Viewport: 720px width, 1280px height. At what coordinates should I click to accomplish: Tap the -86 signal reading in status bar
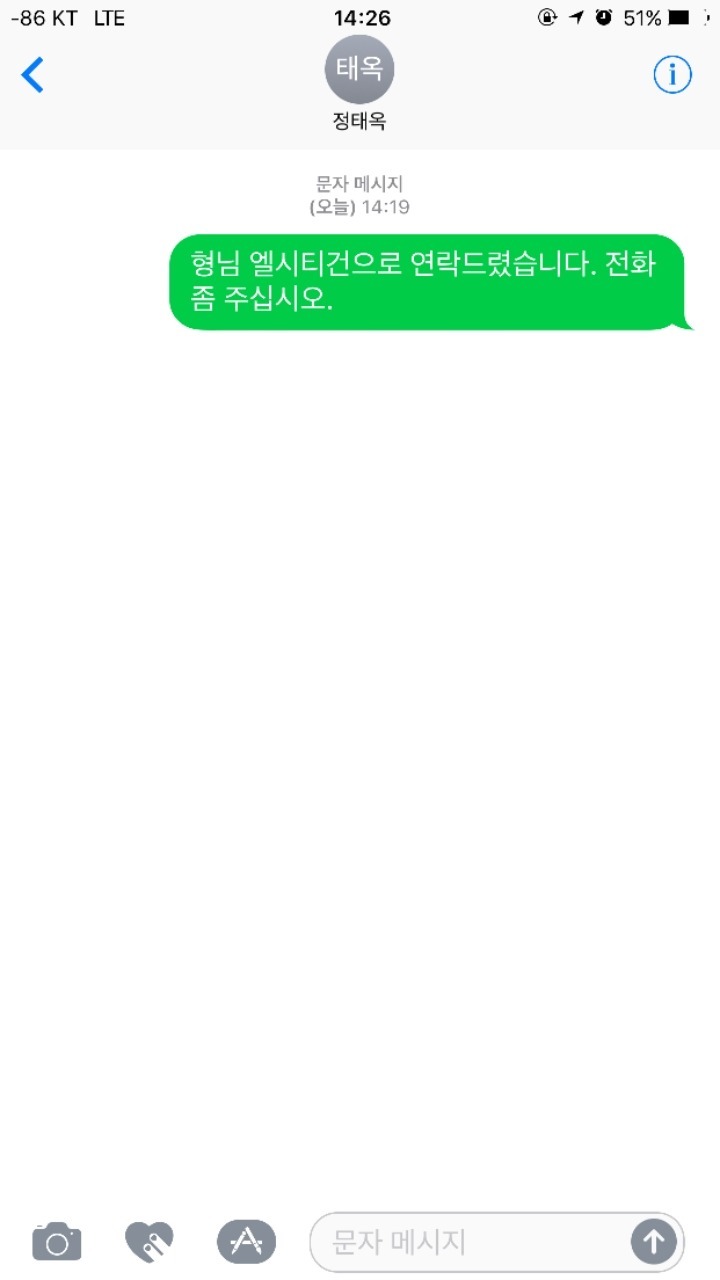click(x=26, y=17)
